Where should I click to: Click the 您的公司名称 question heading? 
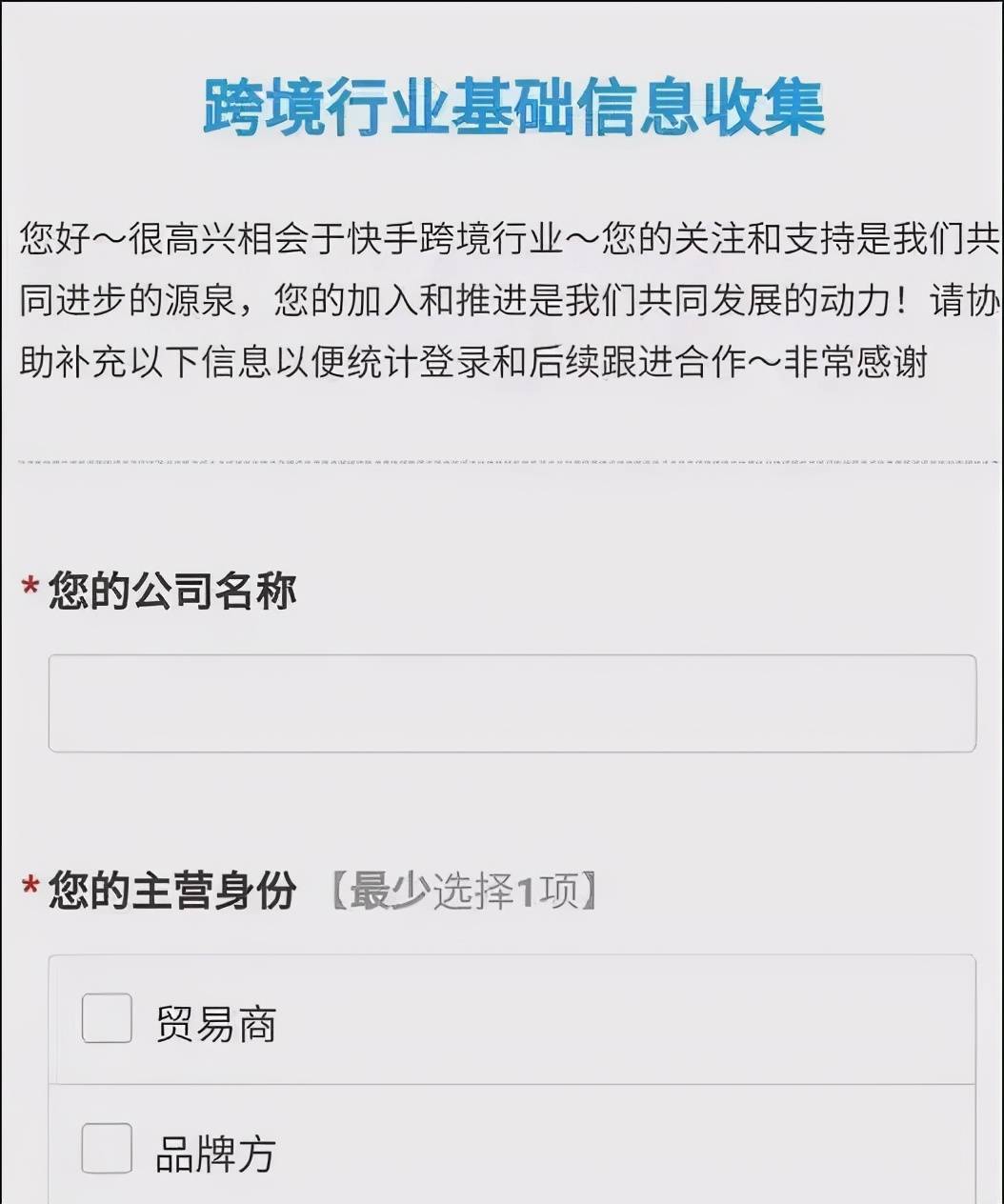(172, 591)
